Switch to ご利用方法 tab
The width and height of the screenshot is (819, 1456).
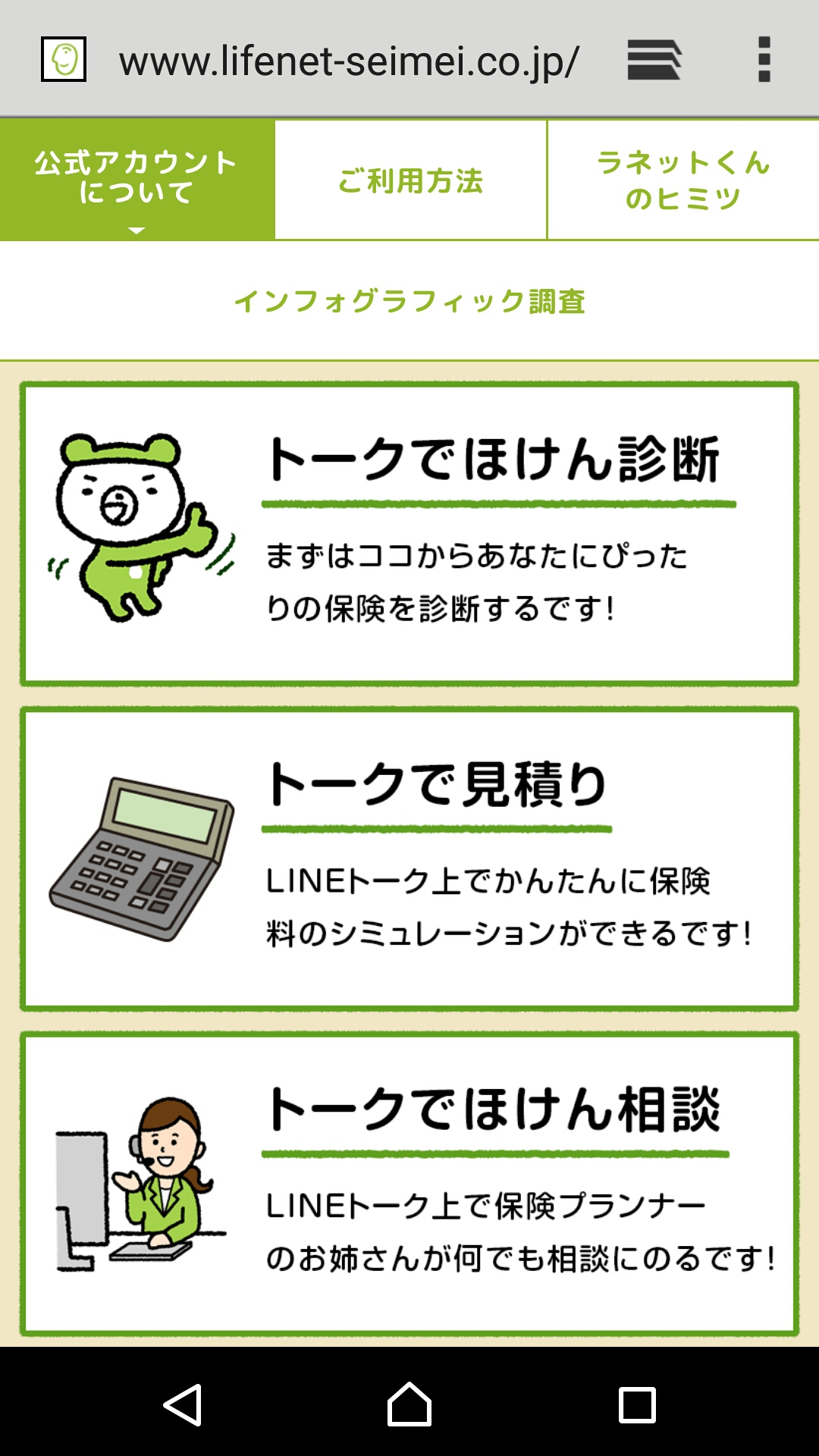[x=410, y=180]
